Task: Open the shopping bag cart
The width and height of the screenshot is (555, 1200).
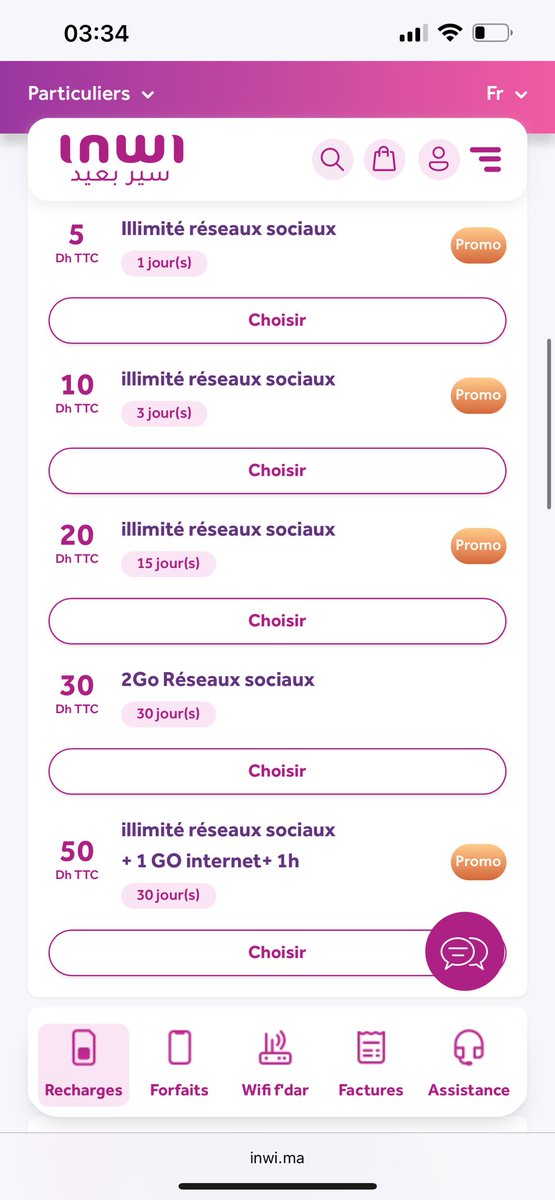Action: coord(385,160)
